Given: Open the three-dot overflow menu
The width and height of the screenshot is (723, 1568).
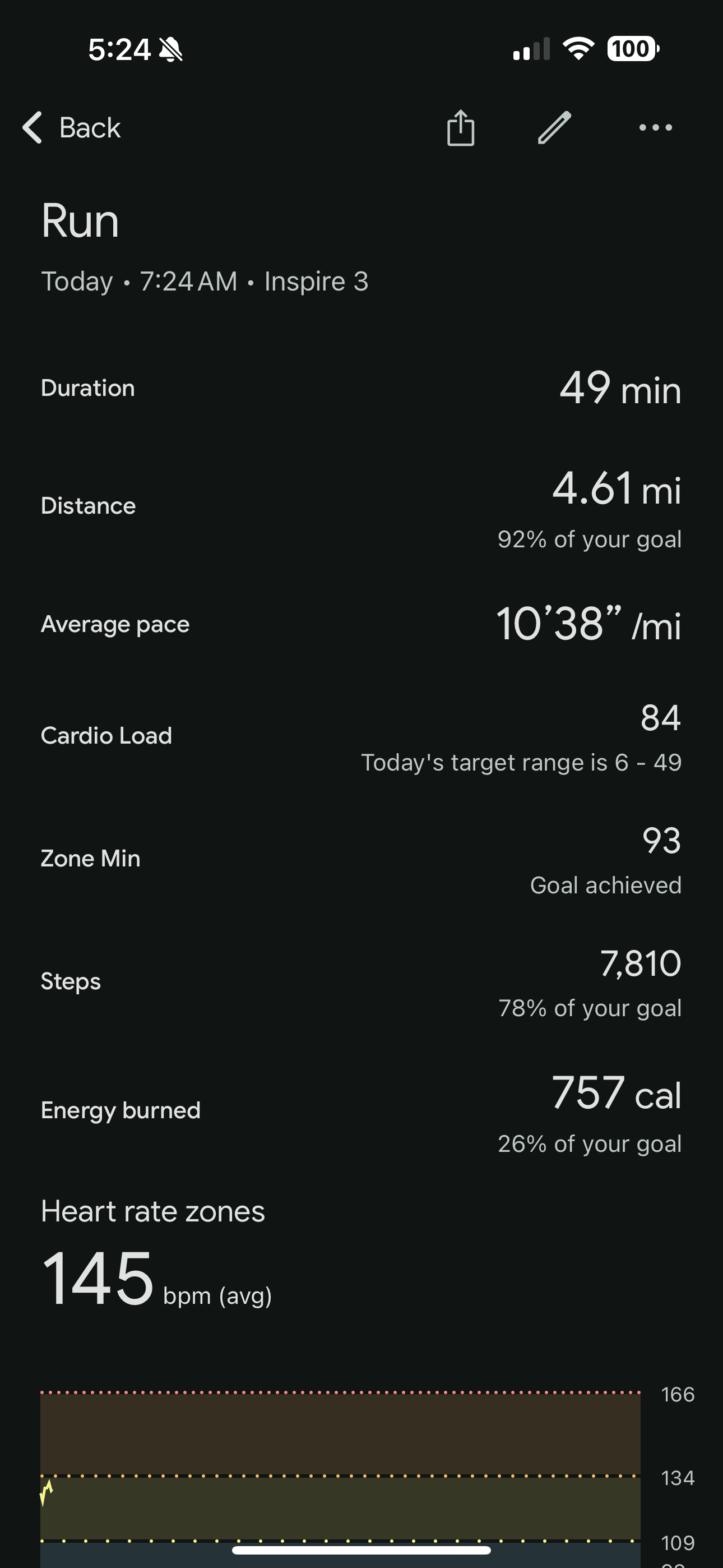Looking at the screenshot, I should (x=655, y=128).
